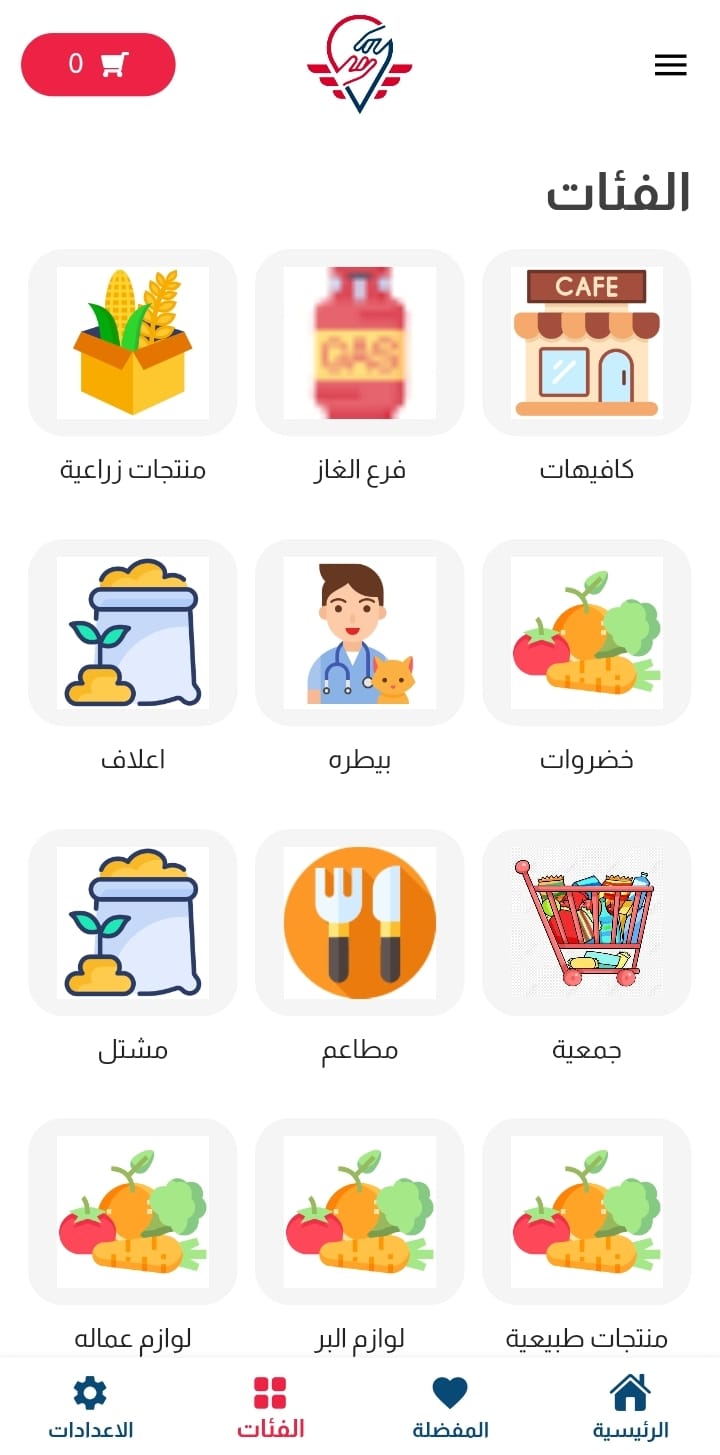Open the بيطره category

tap(360, 632)
